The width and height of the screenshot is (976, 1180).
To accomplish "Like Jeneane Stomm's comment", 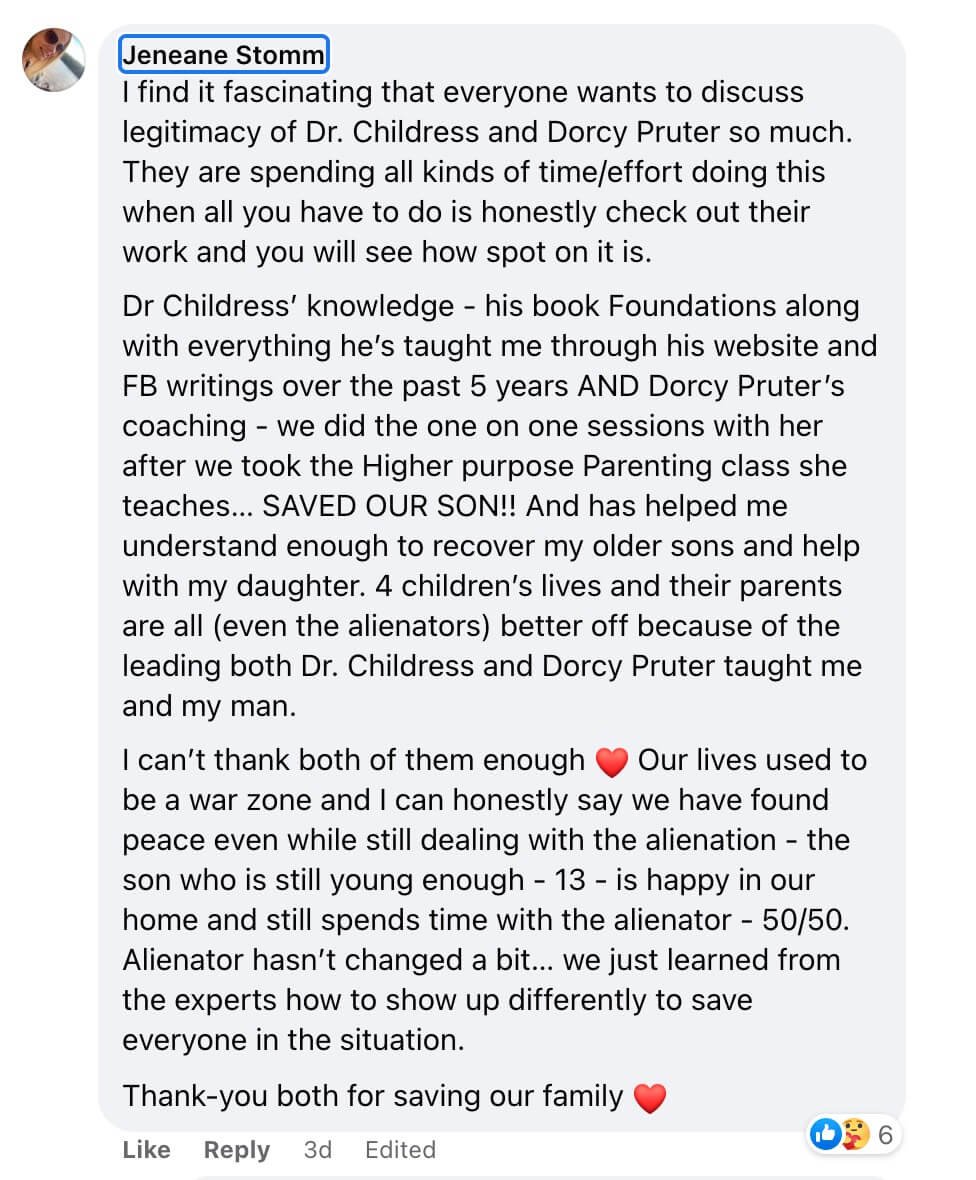I will (146, 1150).
